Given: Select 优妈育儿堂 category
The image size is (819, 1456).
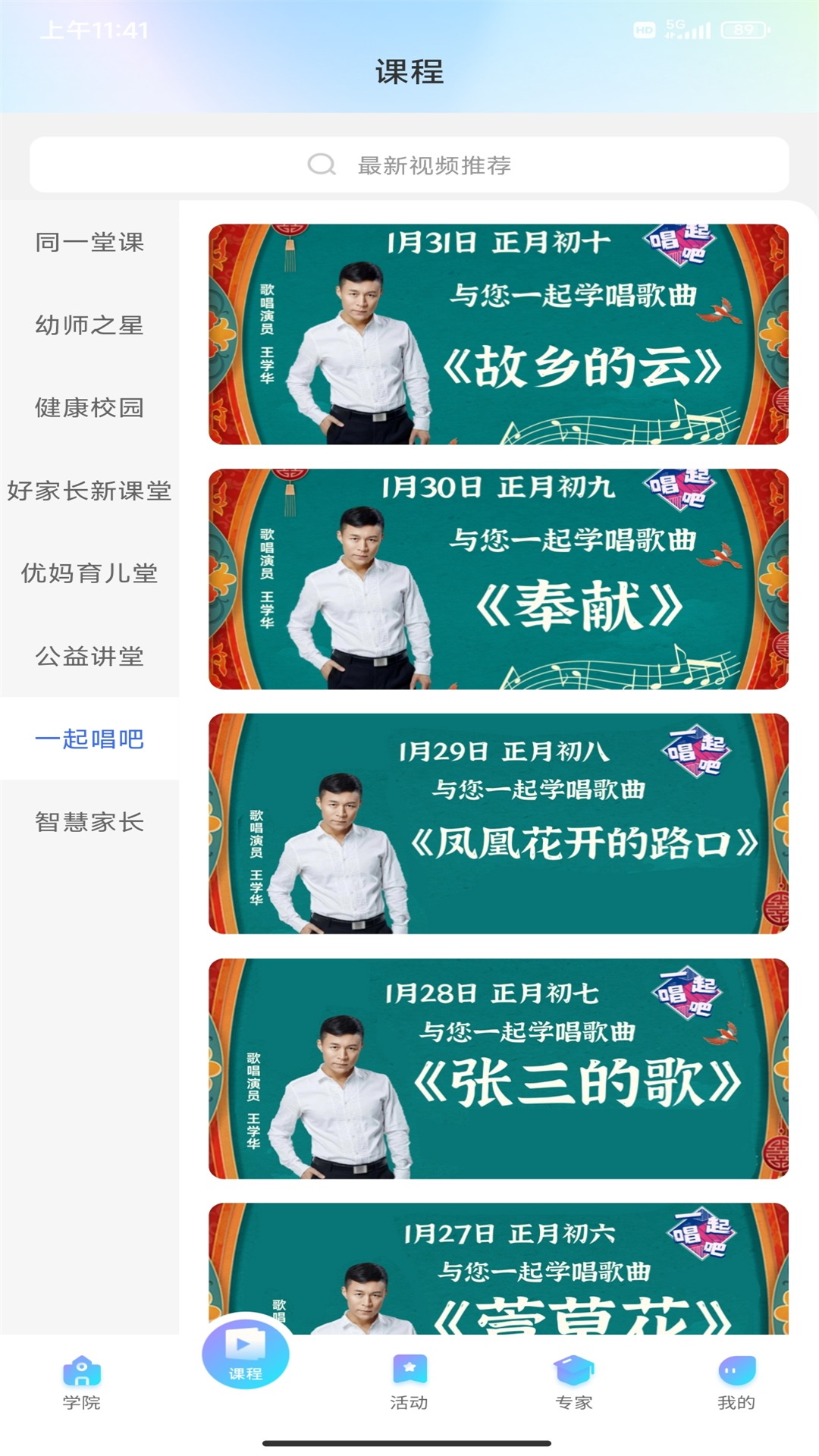Looking at the screenshot, I should pos(89,573).
